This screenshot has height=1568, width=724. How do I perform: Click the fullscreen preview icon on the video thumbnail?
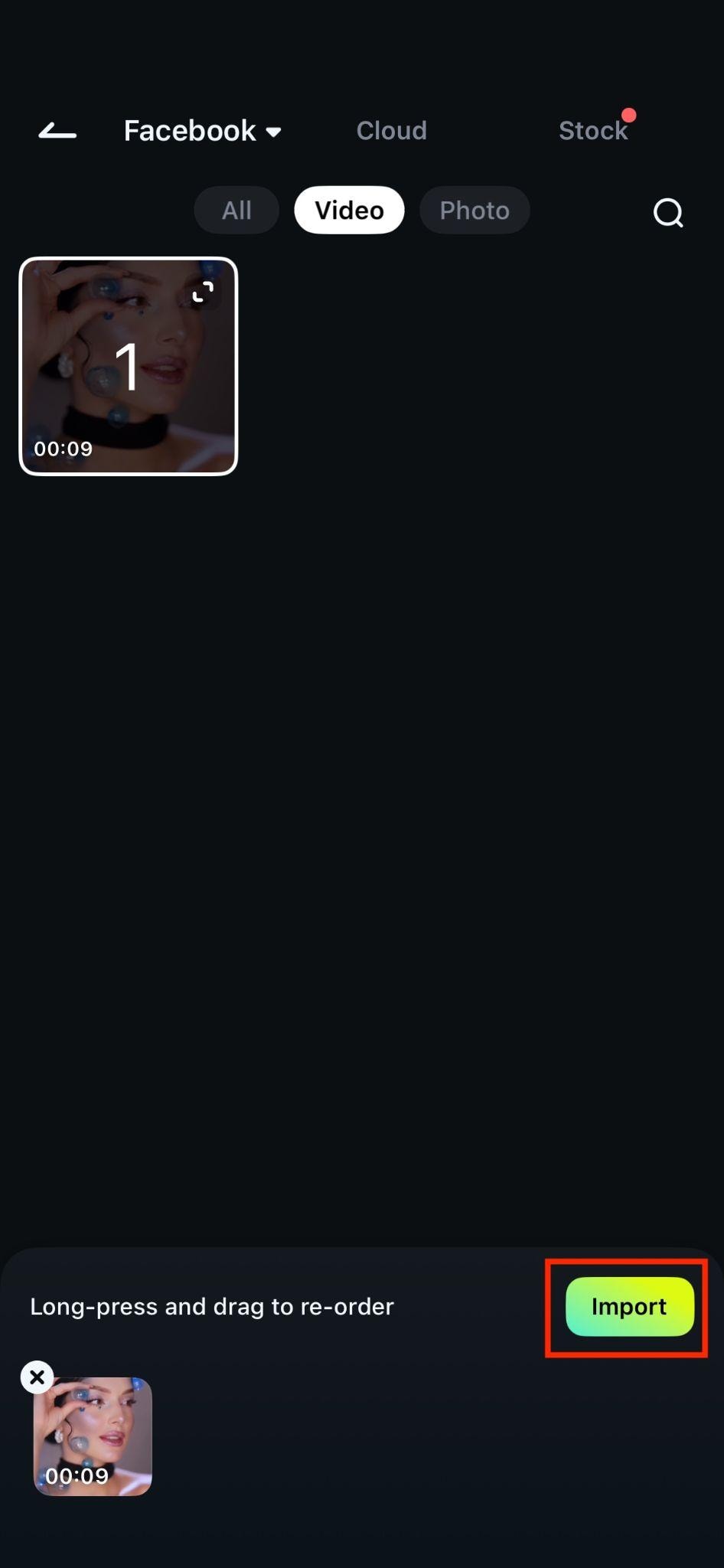(203, 293)
